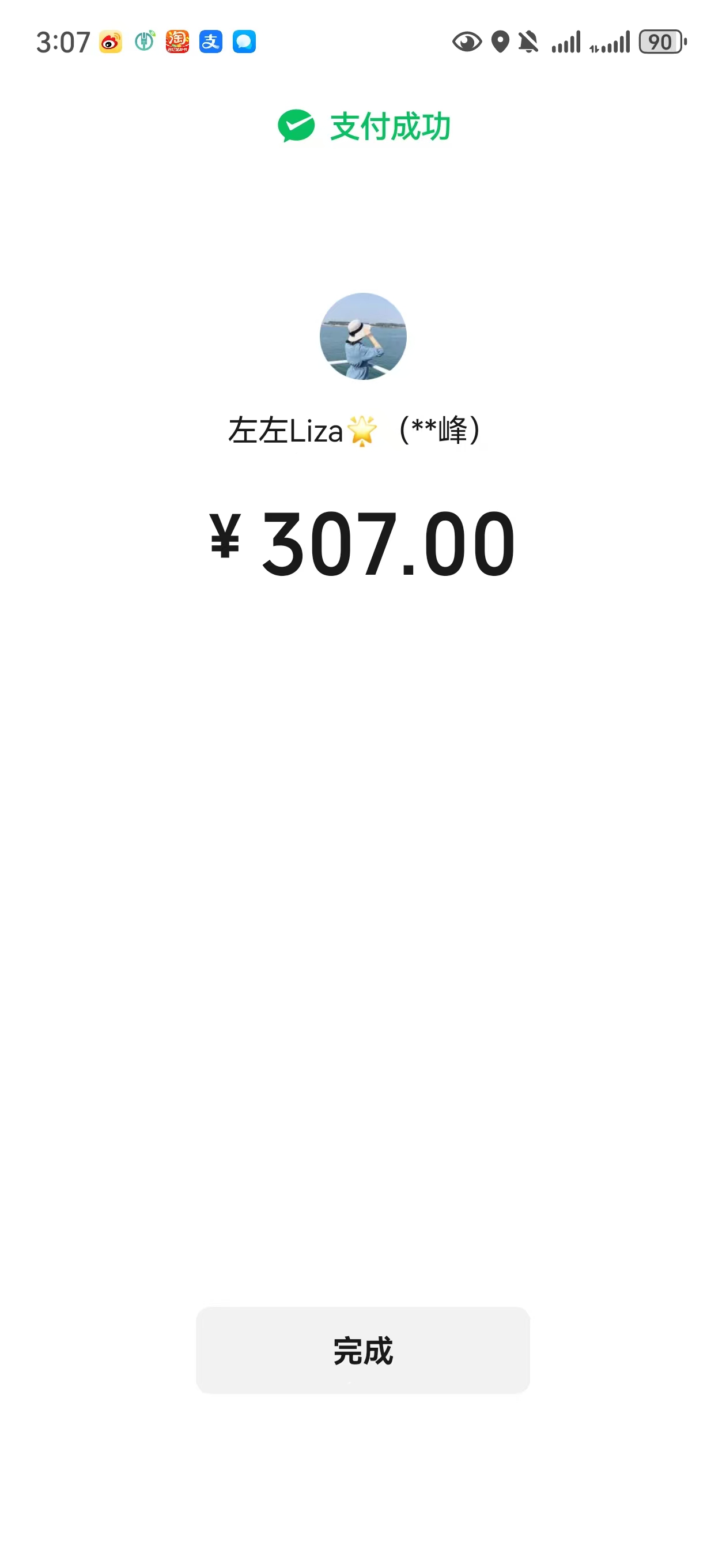
Task: Tap the 完成 button to finish
Action: tap(362, 1350)
